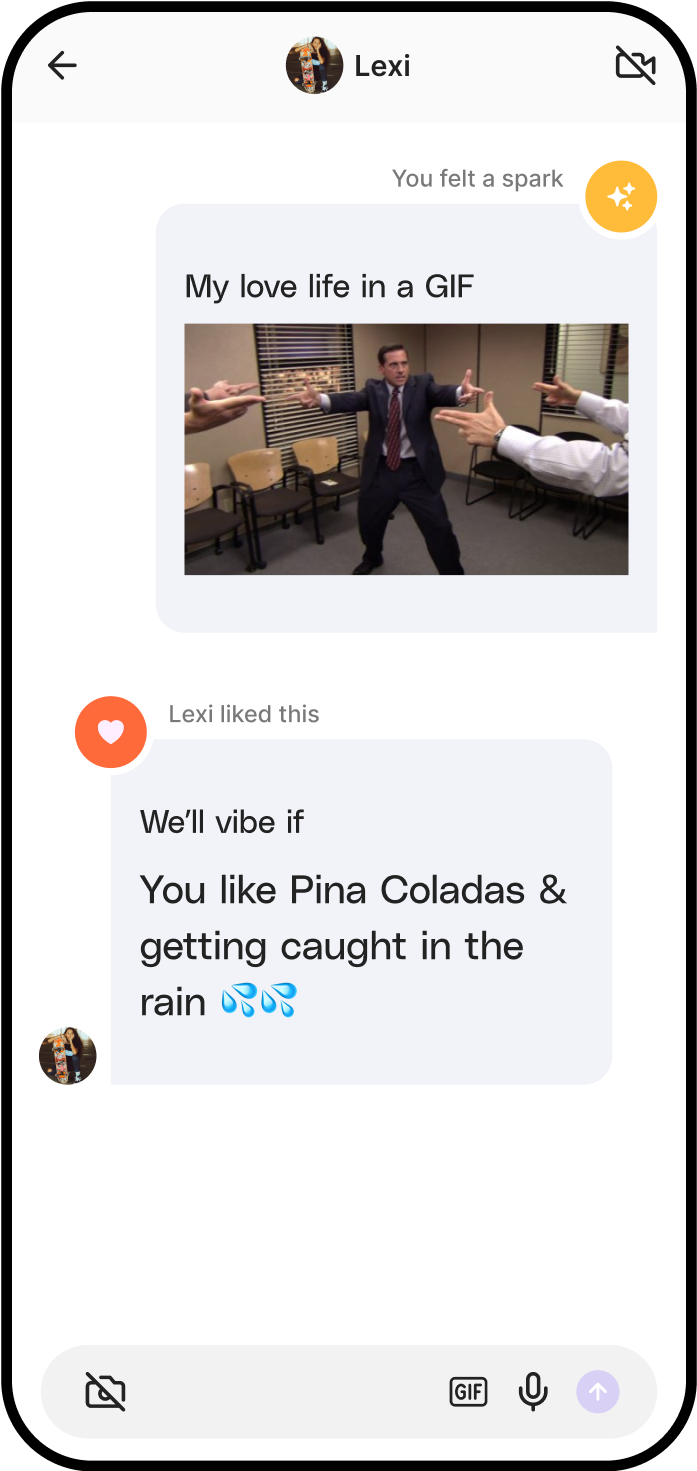697x1471 pixels.
Task: Open Lexi's profile from the header
Action: click(348, 66)
